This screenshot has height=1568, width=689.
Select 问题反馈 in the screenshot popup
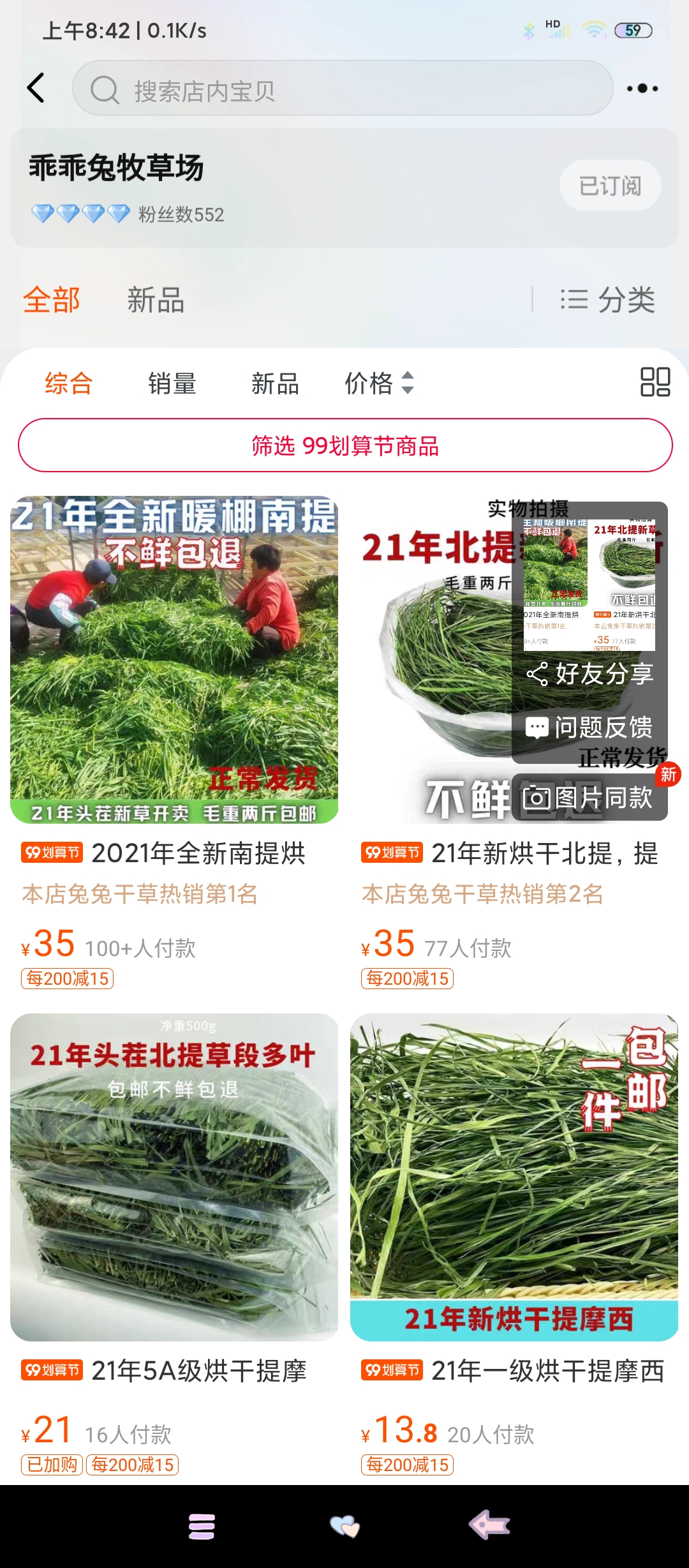pyautogui.click(x=589, y=727)
